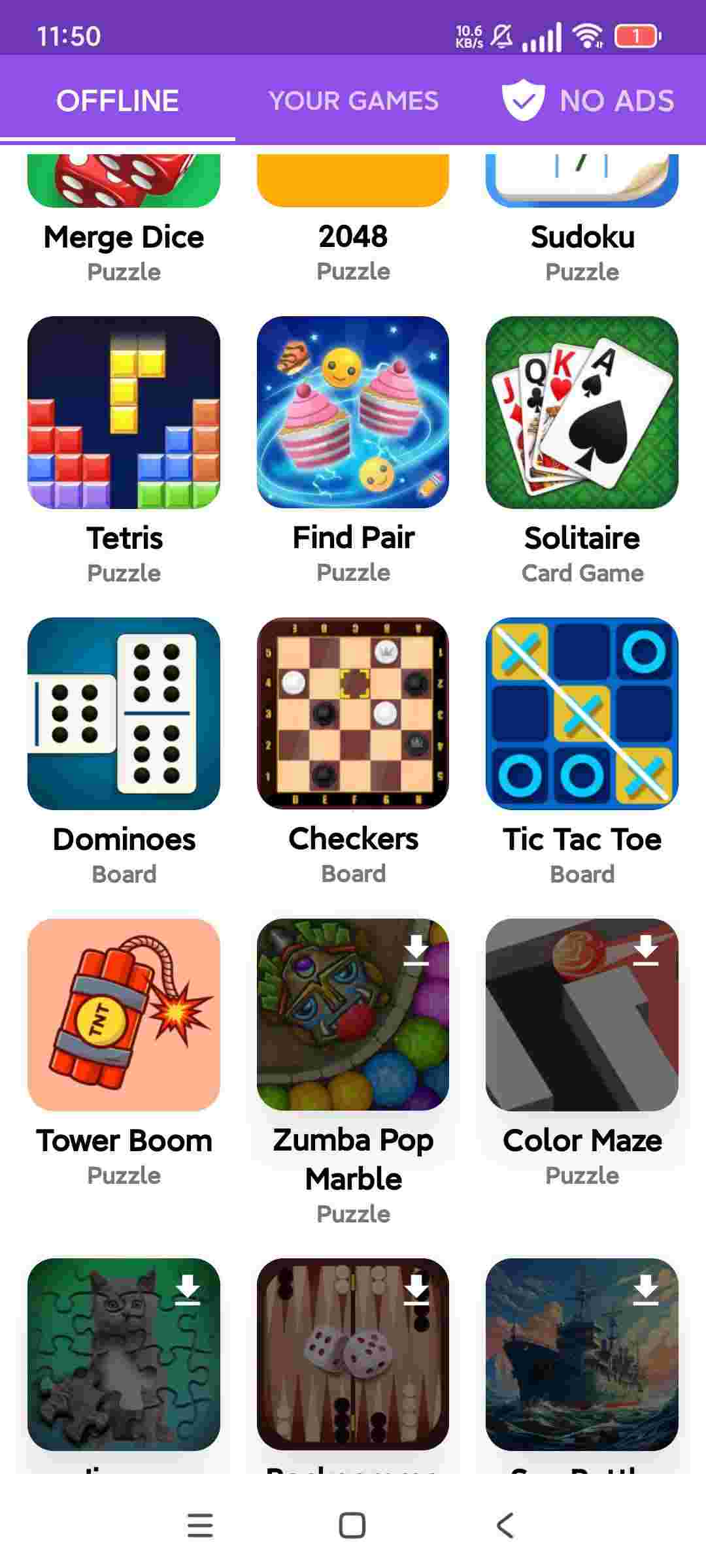Switch to the Your Games tab
Viewport: 706px width, 1568px height.
point(353,101)
